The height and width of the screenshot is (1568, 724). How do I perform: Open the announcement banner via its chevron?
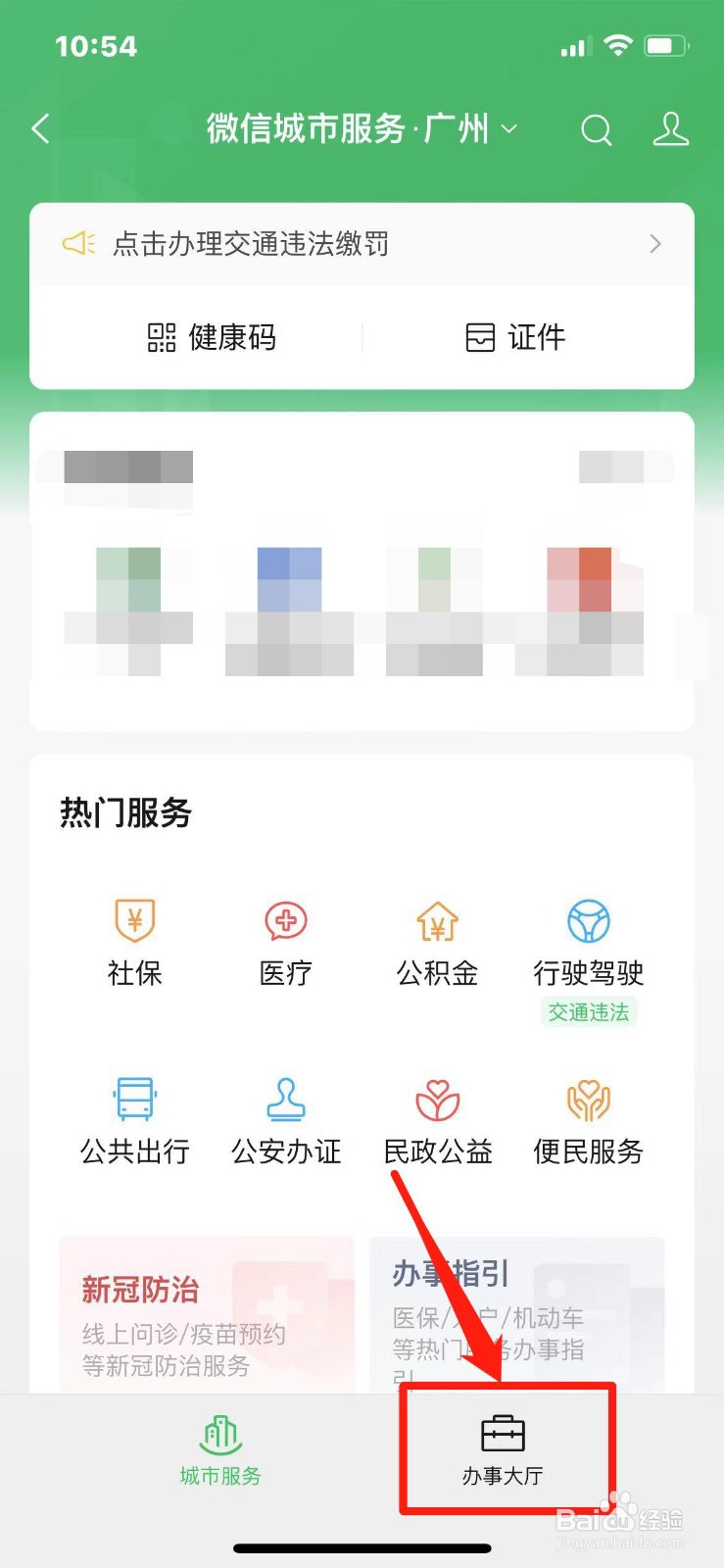[654, 244]
